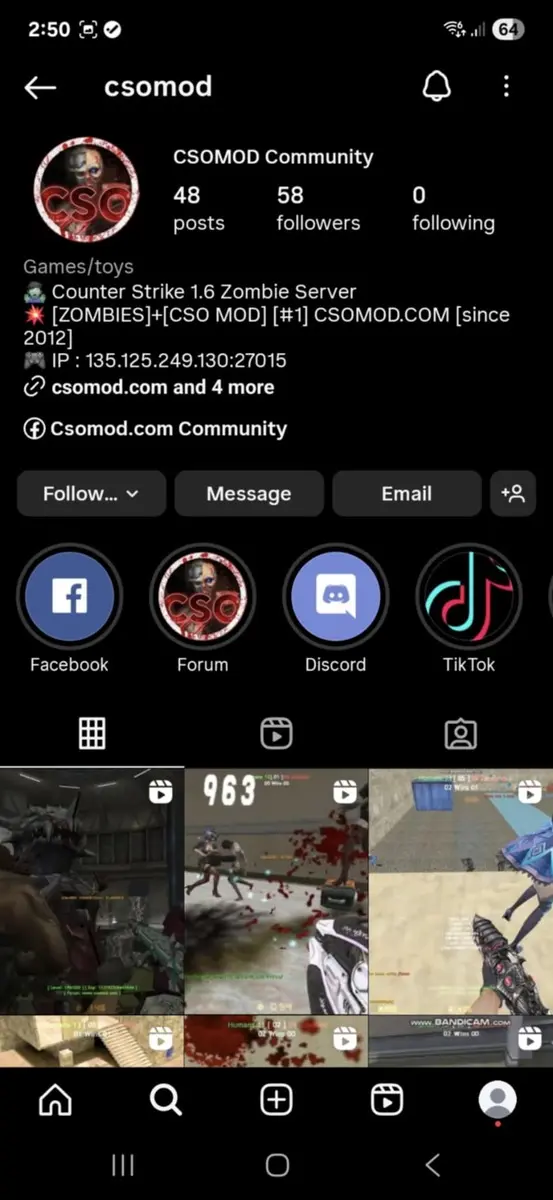Viewport: 553px width, 1200px height.
Task: Go back with the top-left arrow
Action: click(x=40, y=88)
